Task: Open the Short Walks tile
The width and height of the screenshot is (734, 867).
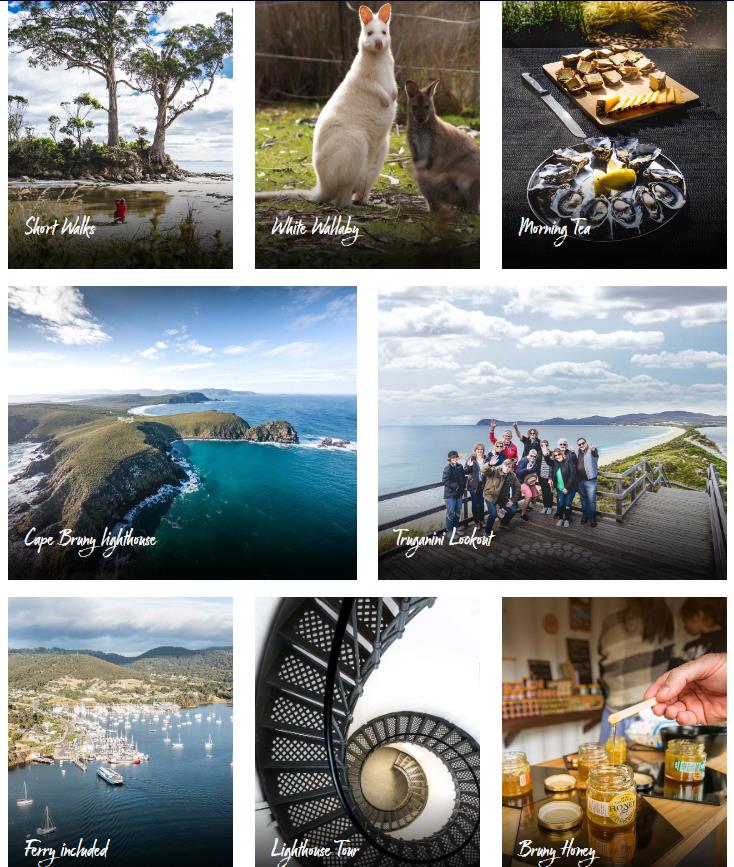Action: (x=120, y=135)
